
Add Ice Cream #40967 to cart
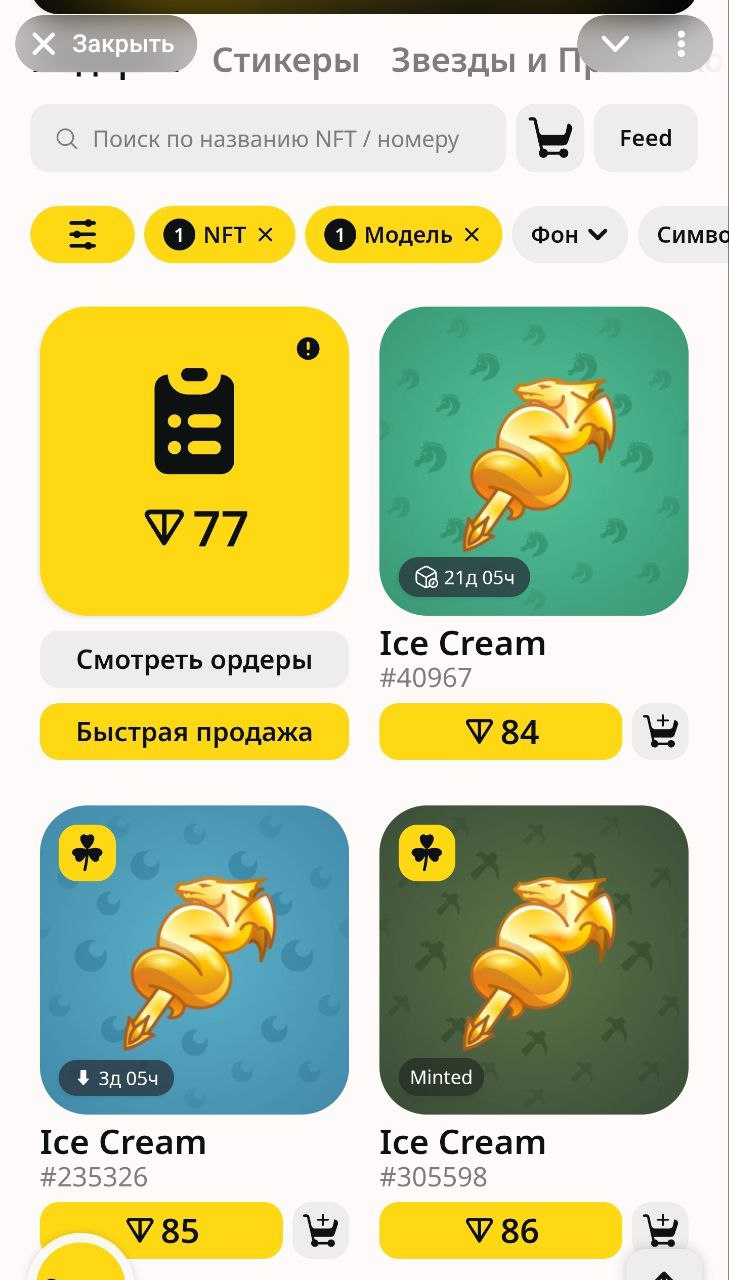[x=660, y=732]
